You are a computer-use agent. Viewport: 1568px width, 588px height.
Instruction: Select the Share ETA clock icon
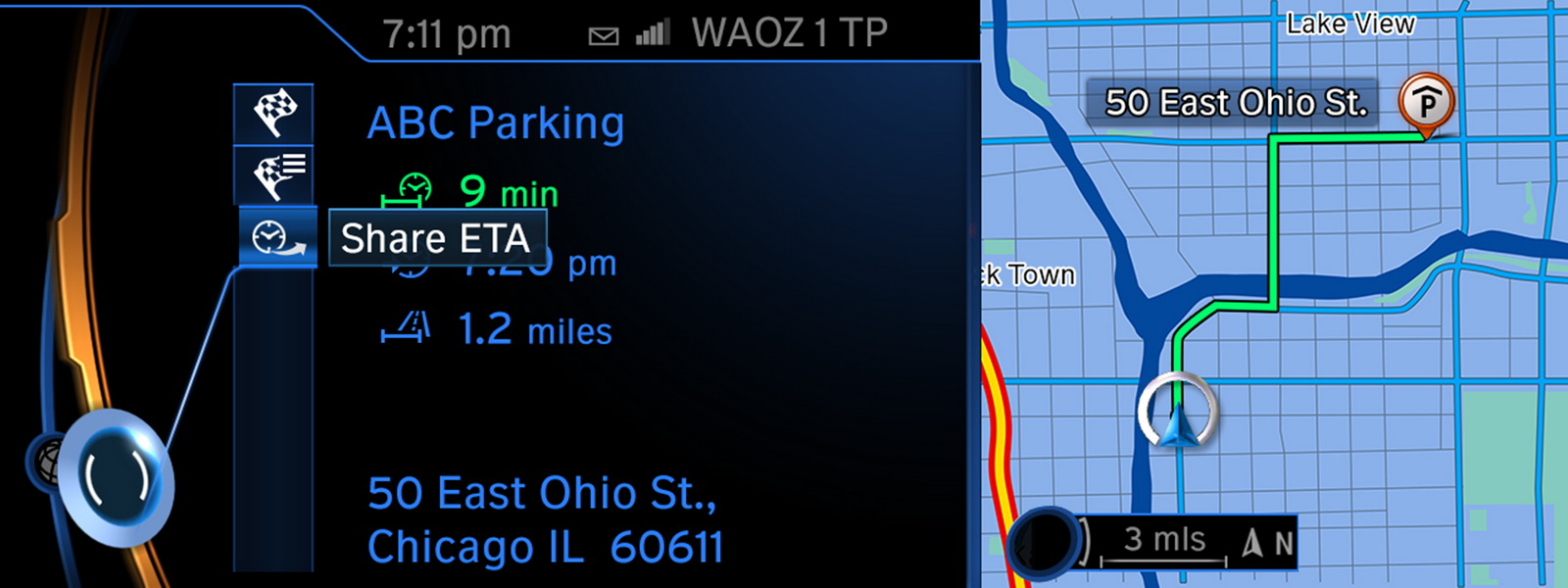pyautogui.click(x=277, y=237)
